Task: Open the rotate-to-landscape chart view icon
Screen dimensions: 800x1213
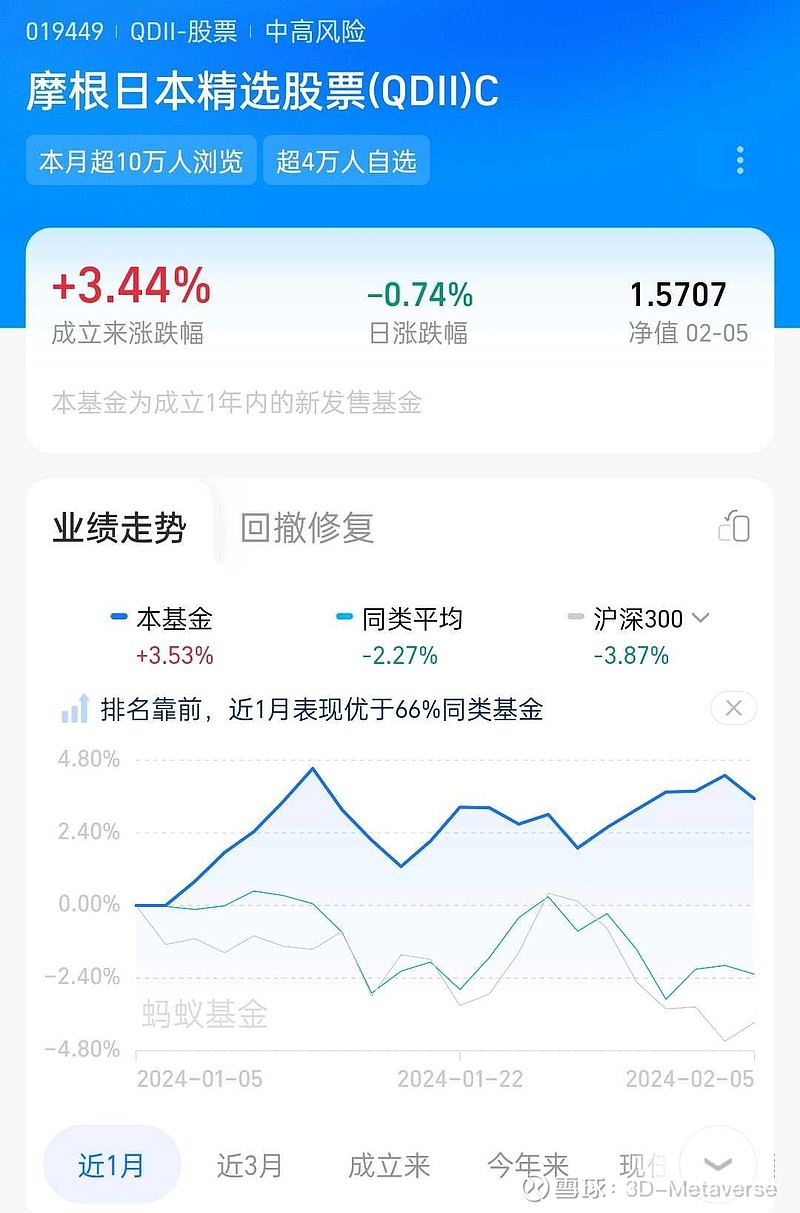Action: [x=735, y=527]
